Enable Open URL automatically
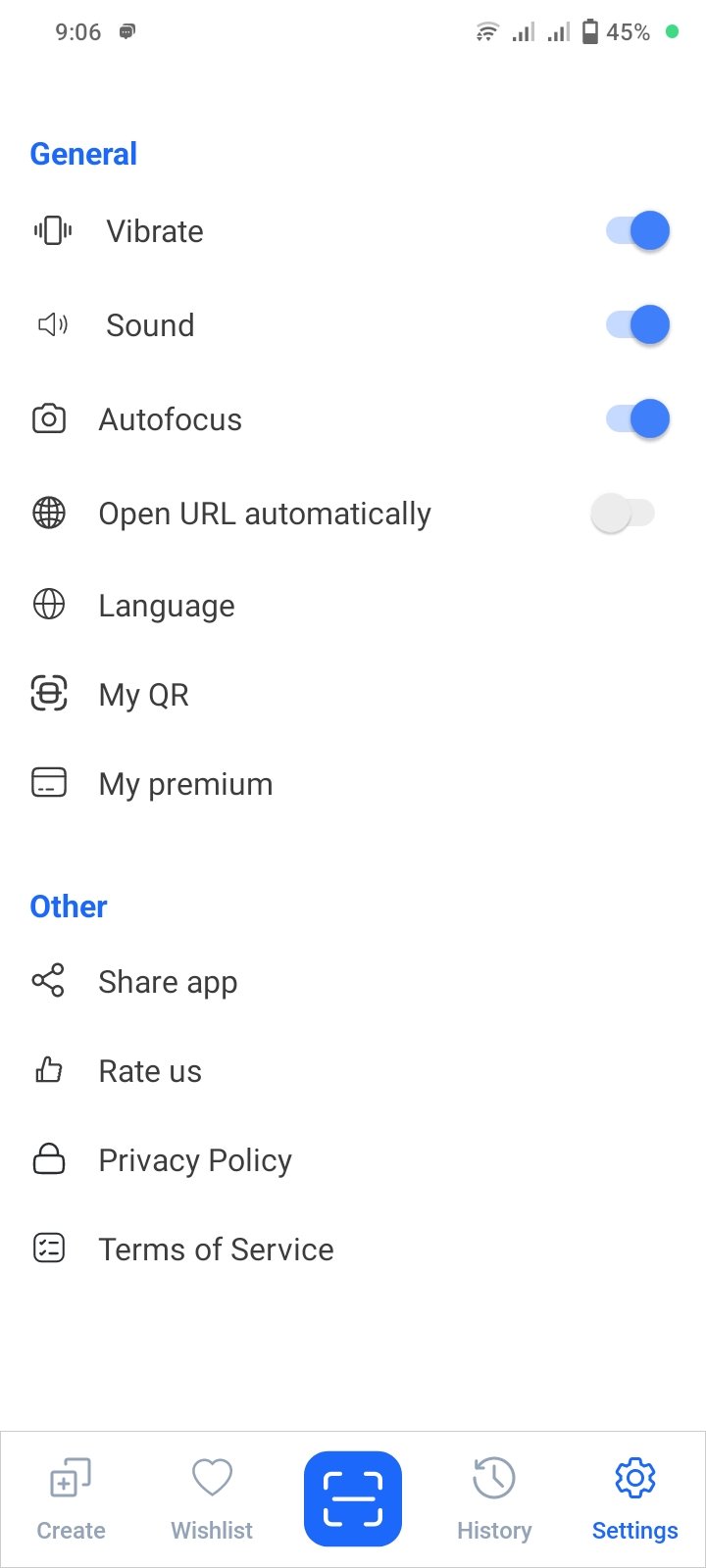Viewport: 706px width, 1568px height. pyautogui.click(x=623, y=514)
